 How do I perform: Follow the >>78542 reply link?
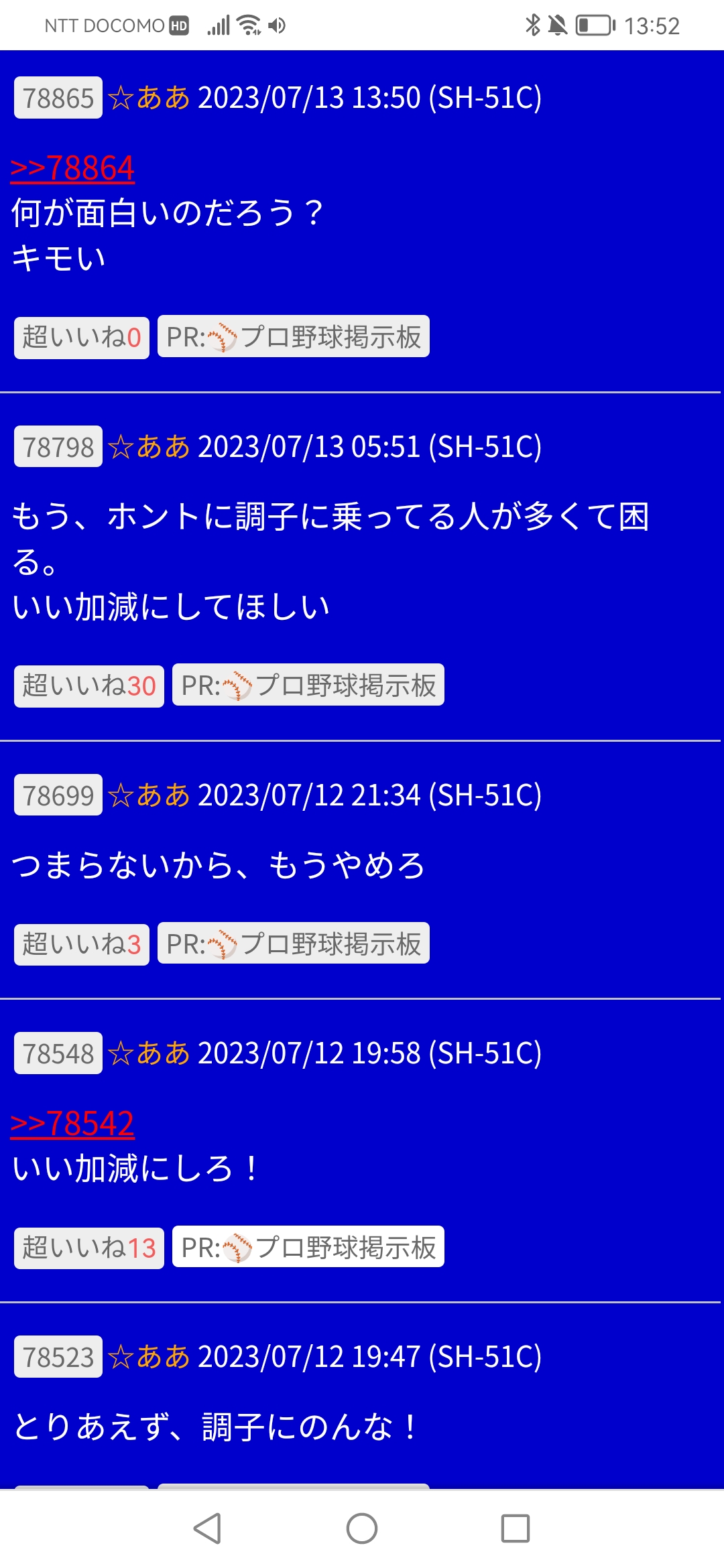72,1123
